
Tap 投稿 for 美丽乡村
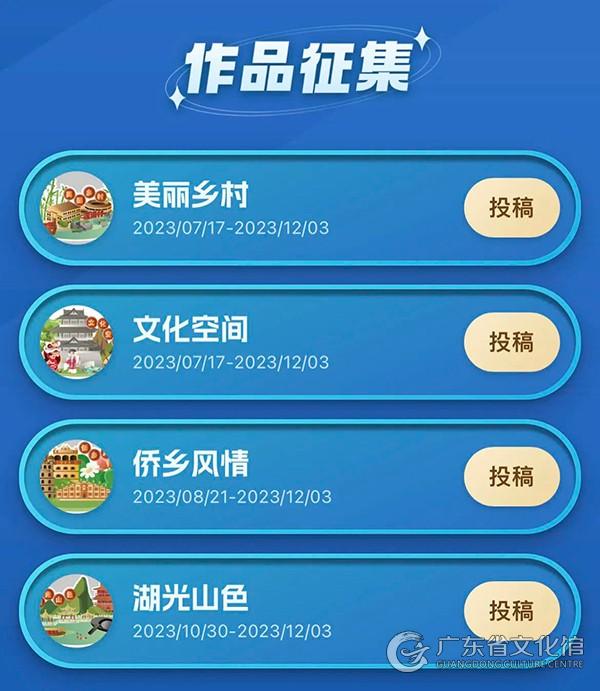coord(510,208)
